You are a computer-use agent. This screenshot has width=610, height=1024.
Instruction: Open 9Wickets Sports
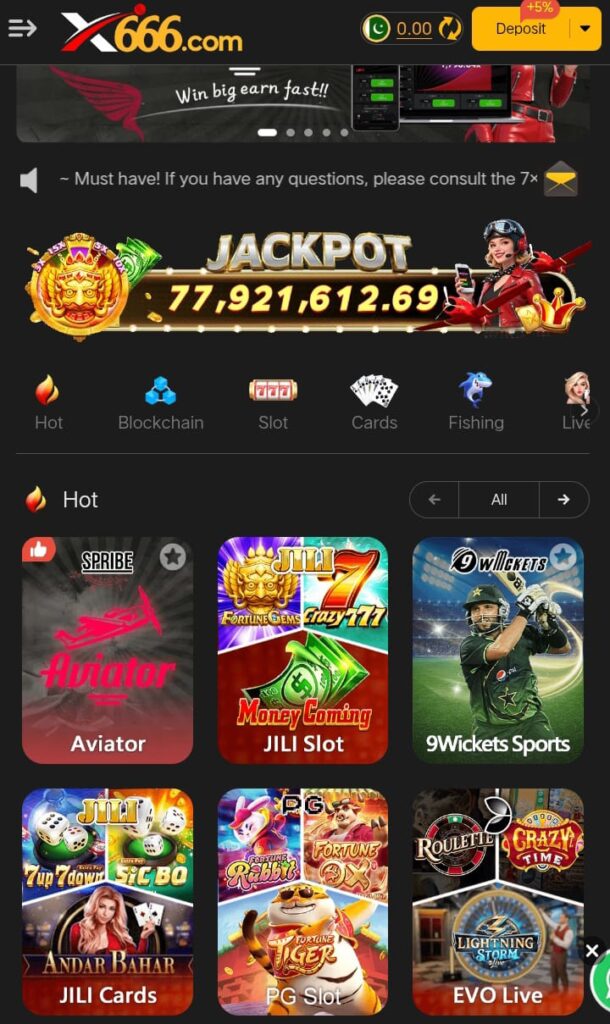(498, 650)
